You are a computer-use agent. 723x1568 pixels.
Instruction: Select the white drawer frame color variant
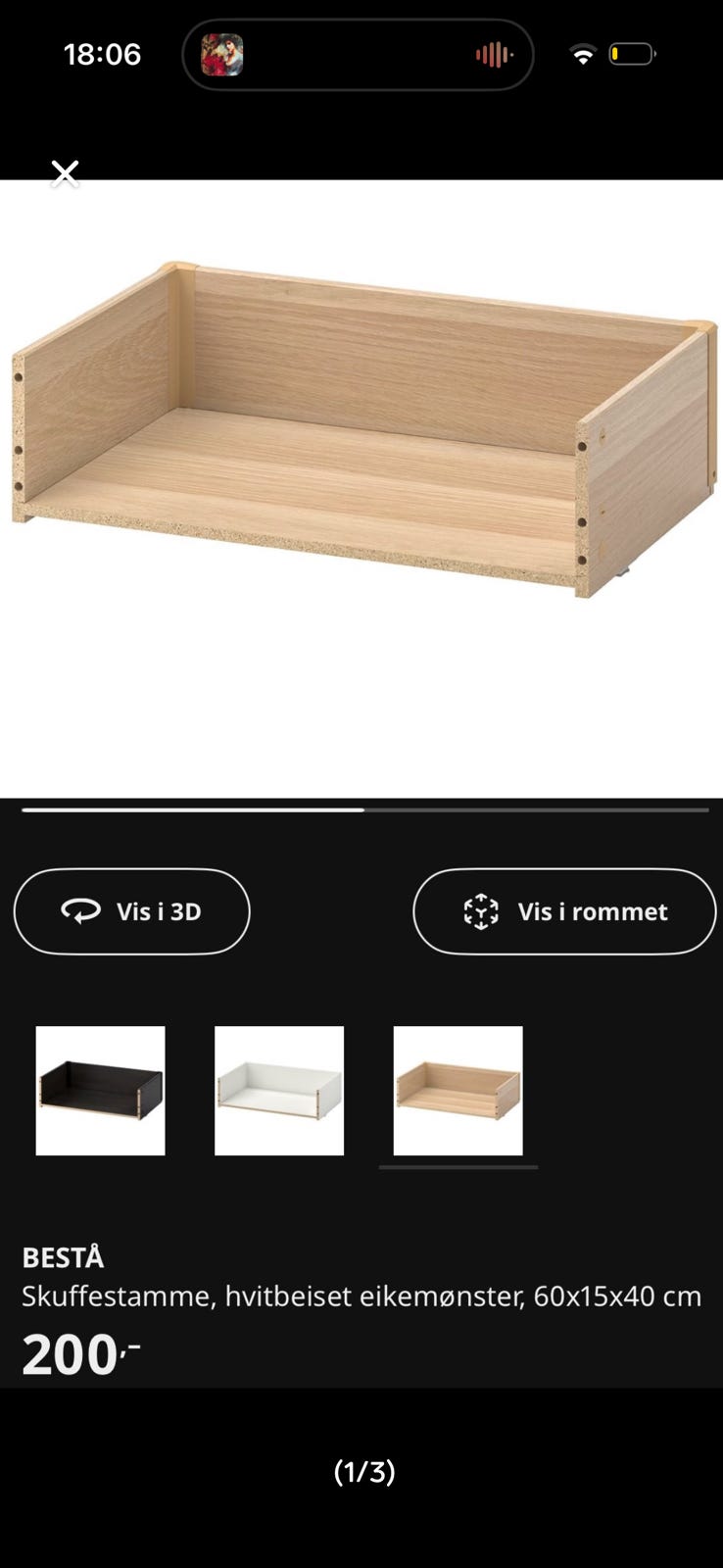coord(278,1089)
